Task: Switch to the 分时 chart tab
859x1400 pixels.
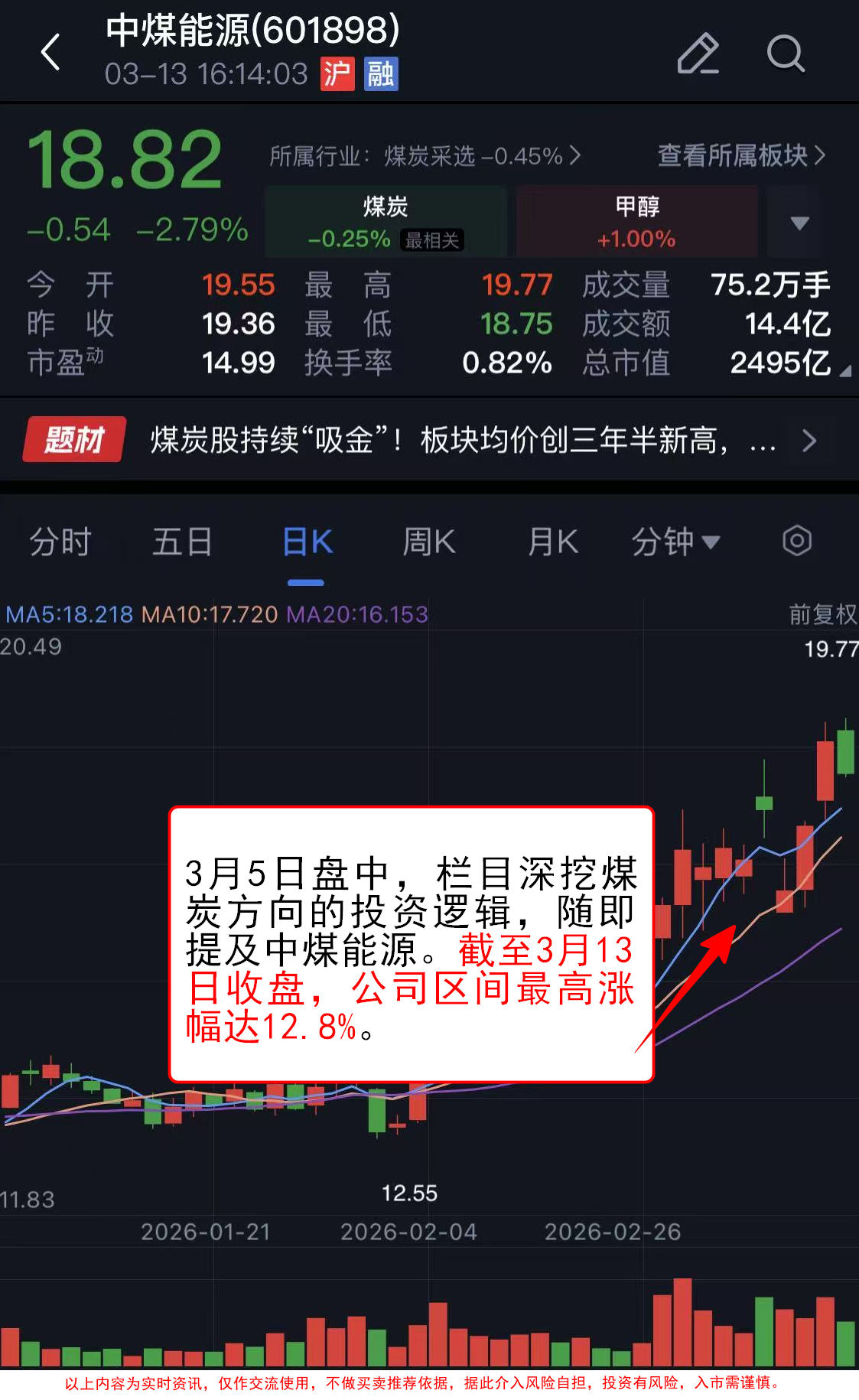Action: (60, 542)
